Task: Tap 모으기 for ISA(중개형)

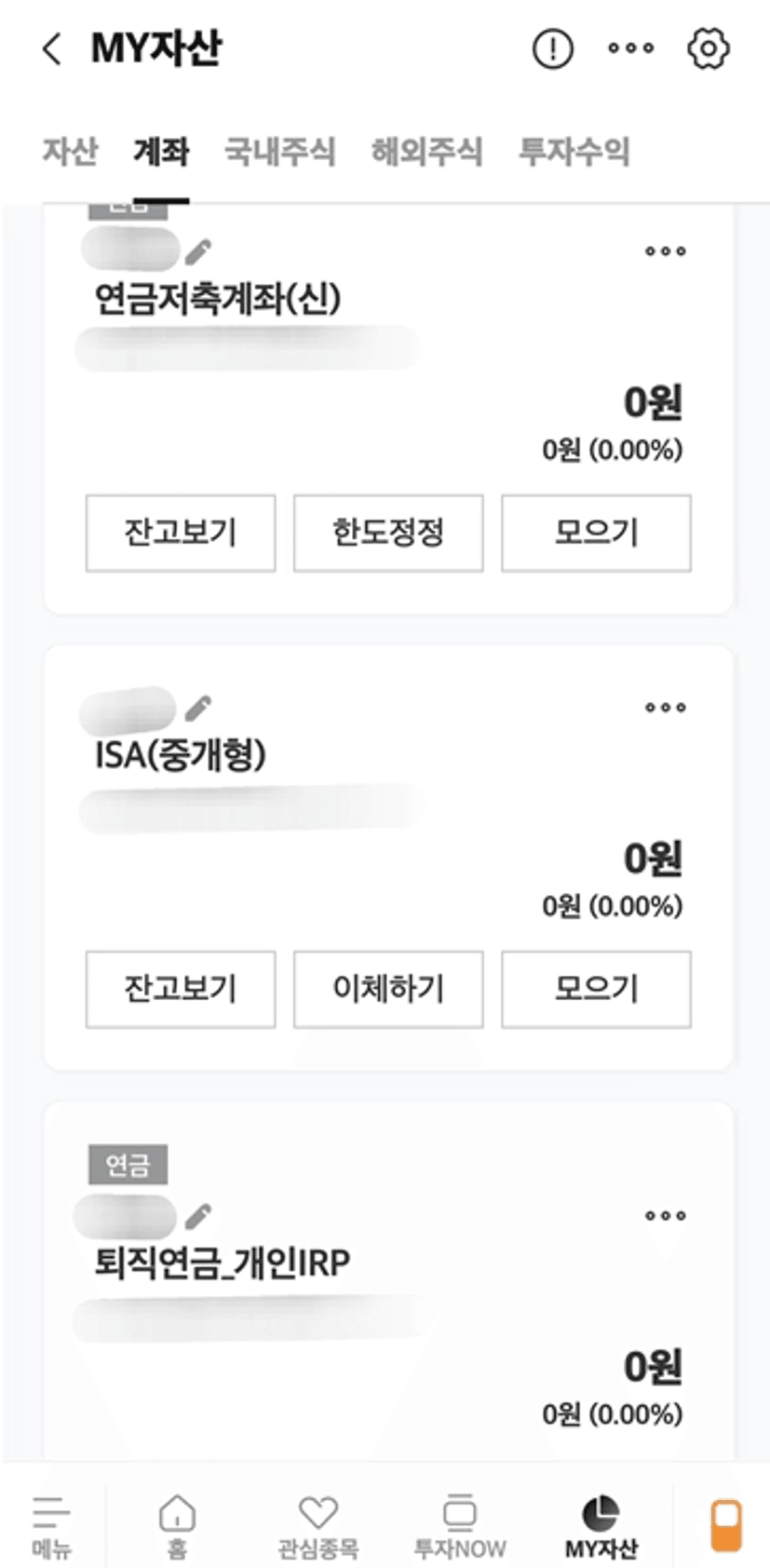Action: tap(596, 989)
